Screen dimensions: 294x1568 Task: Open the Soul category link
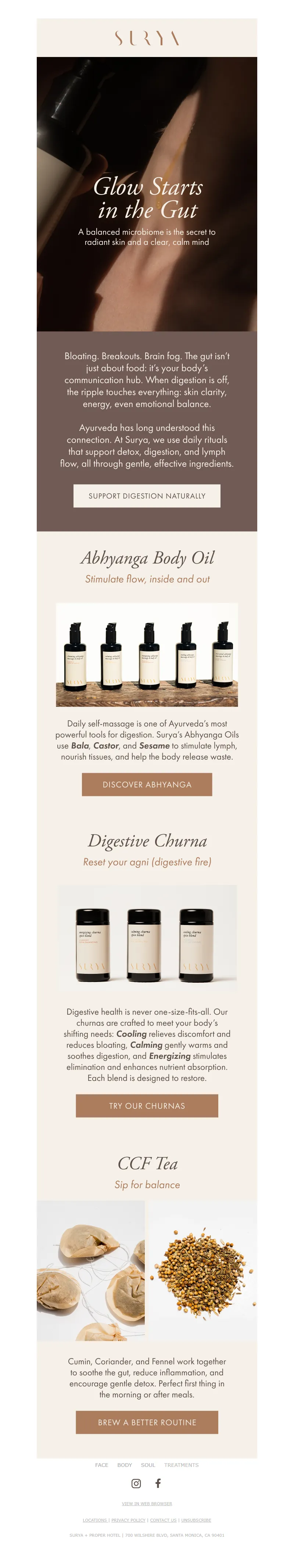pyautogui.click(x=148, y=1465)
